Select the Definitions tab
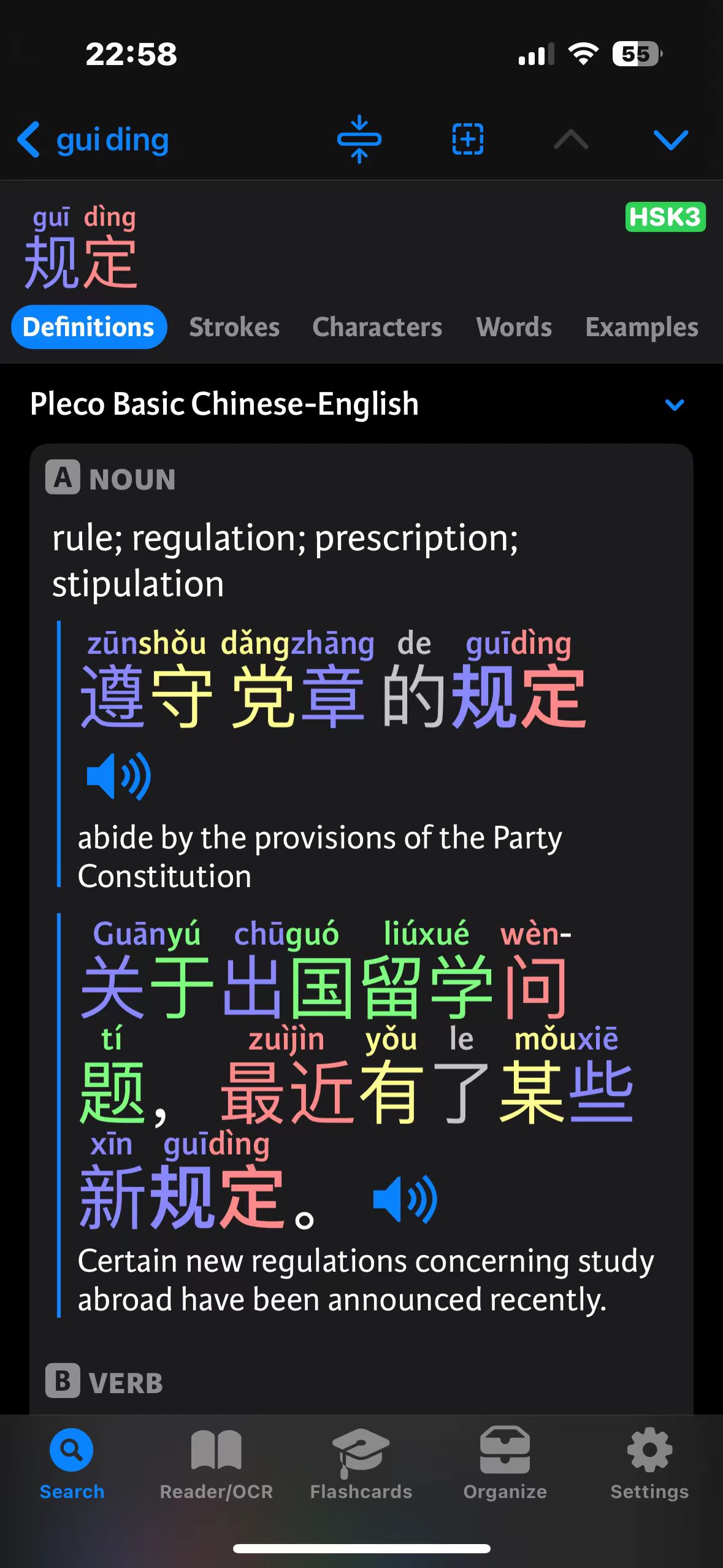723x1568 pixels. [x=89, y=327]
